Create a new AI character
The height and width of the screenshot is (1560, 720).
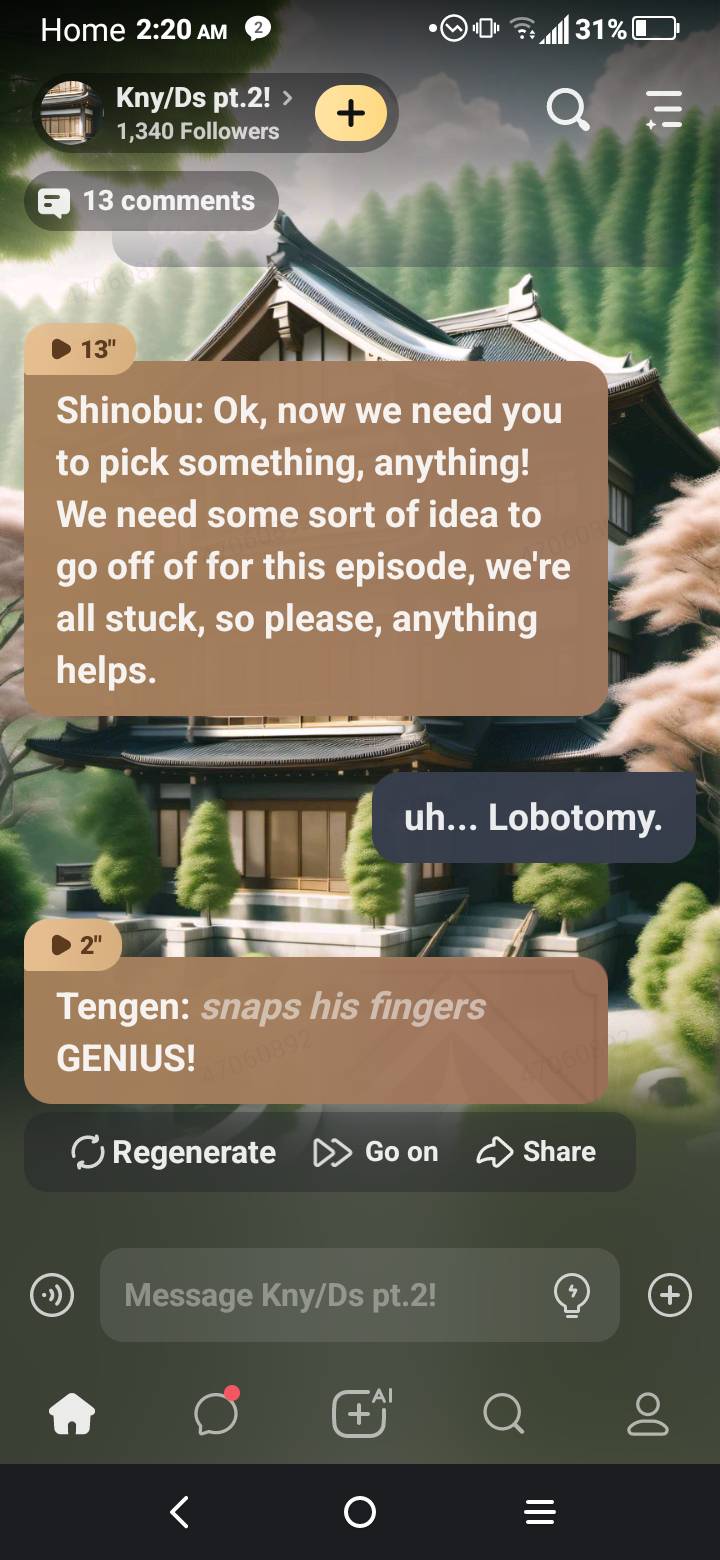(360, 1414)
